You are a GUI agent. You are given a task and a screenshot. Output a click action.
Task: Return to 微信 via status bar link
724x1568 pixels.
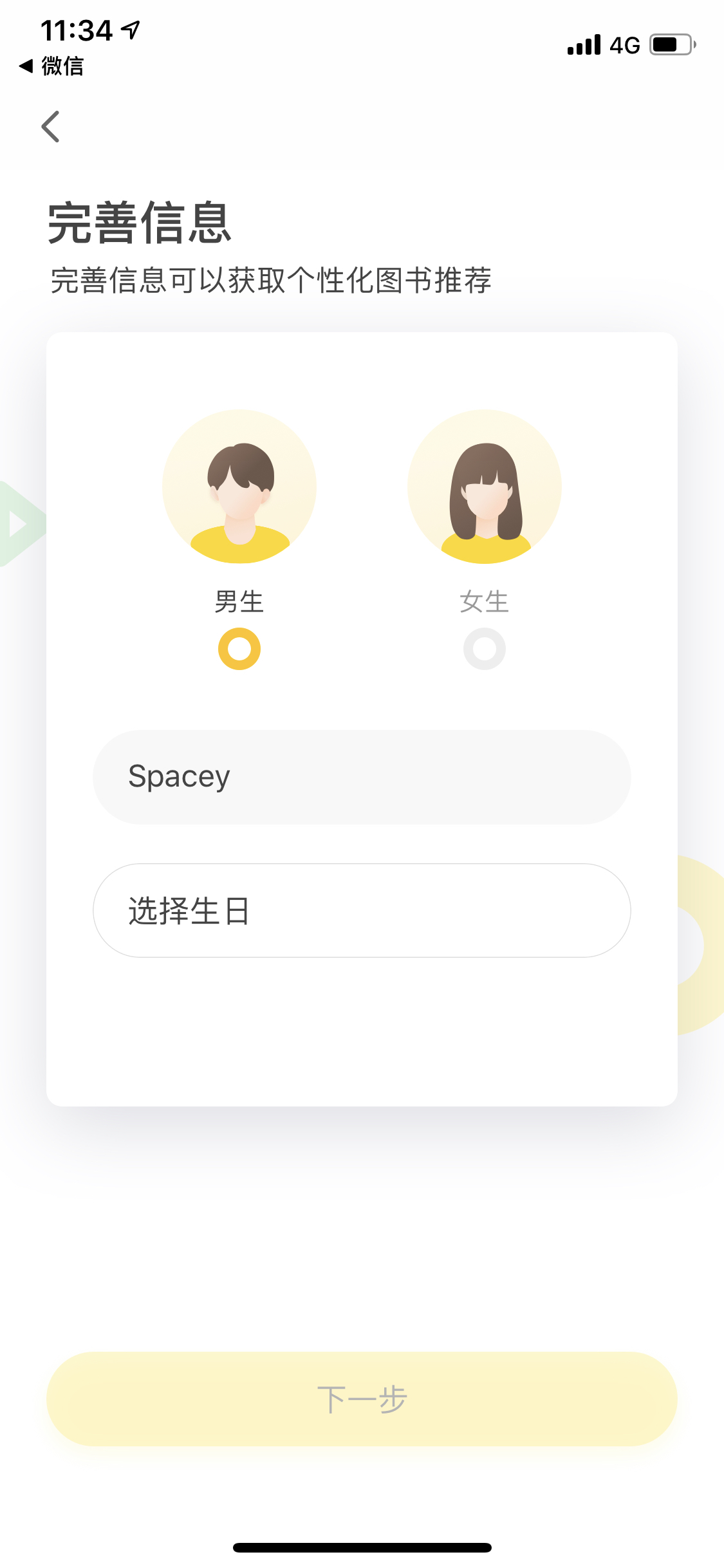click(x=51, y=66)
